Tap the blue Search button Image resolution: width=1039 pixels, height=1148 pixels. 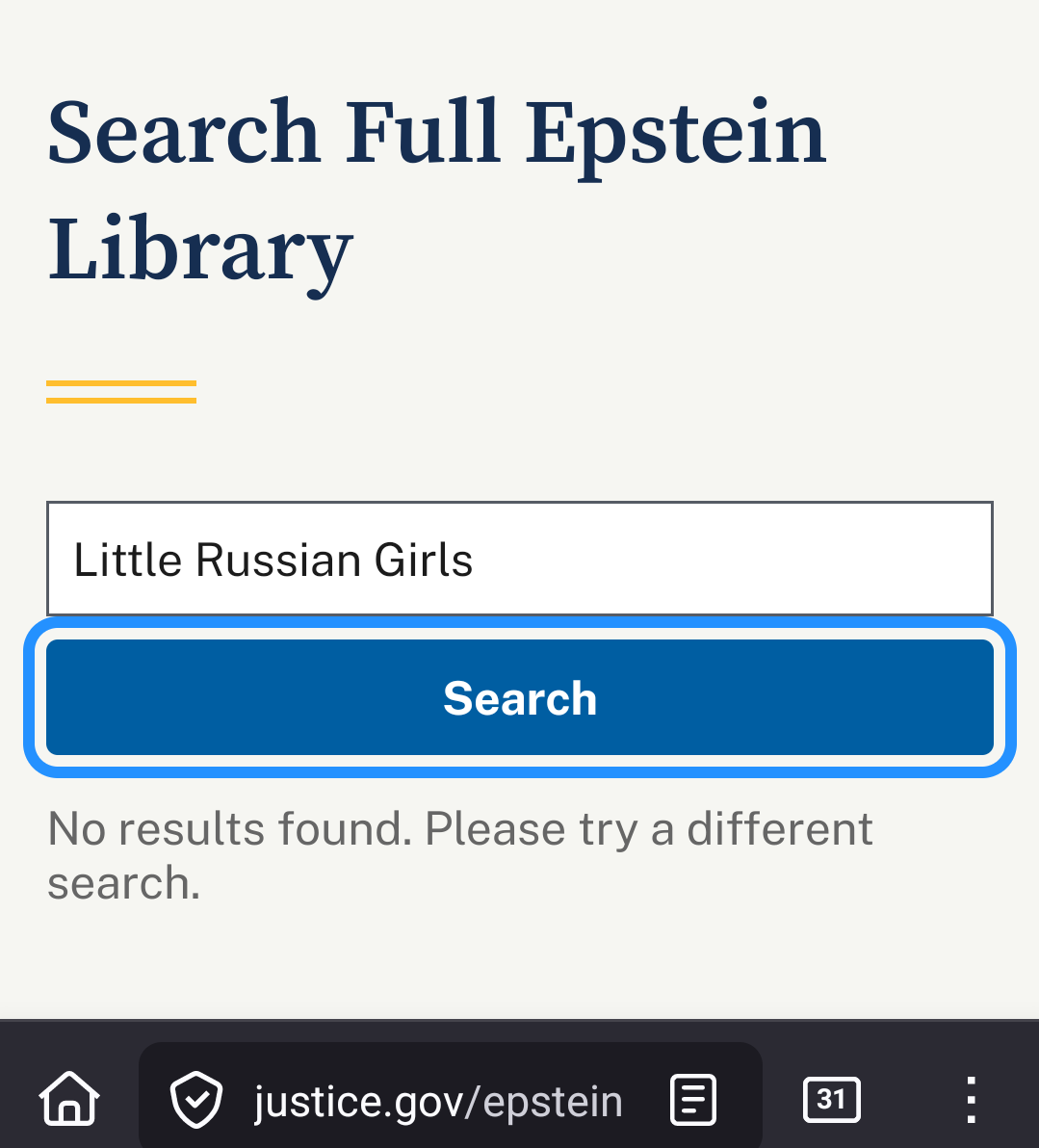(519, 697)
